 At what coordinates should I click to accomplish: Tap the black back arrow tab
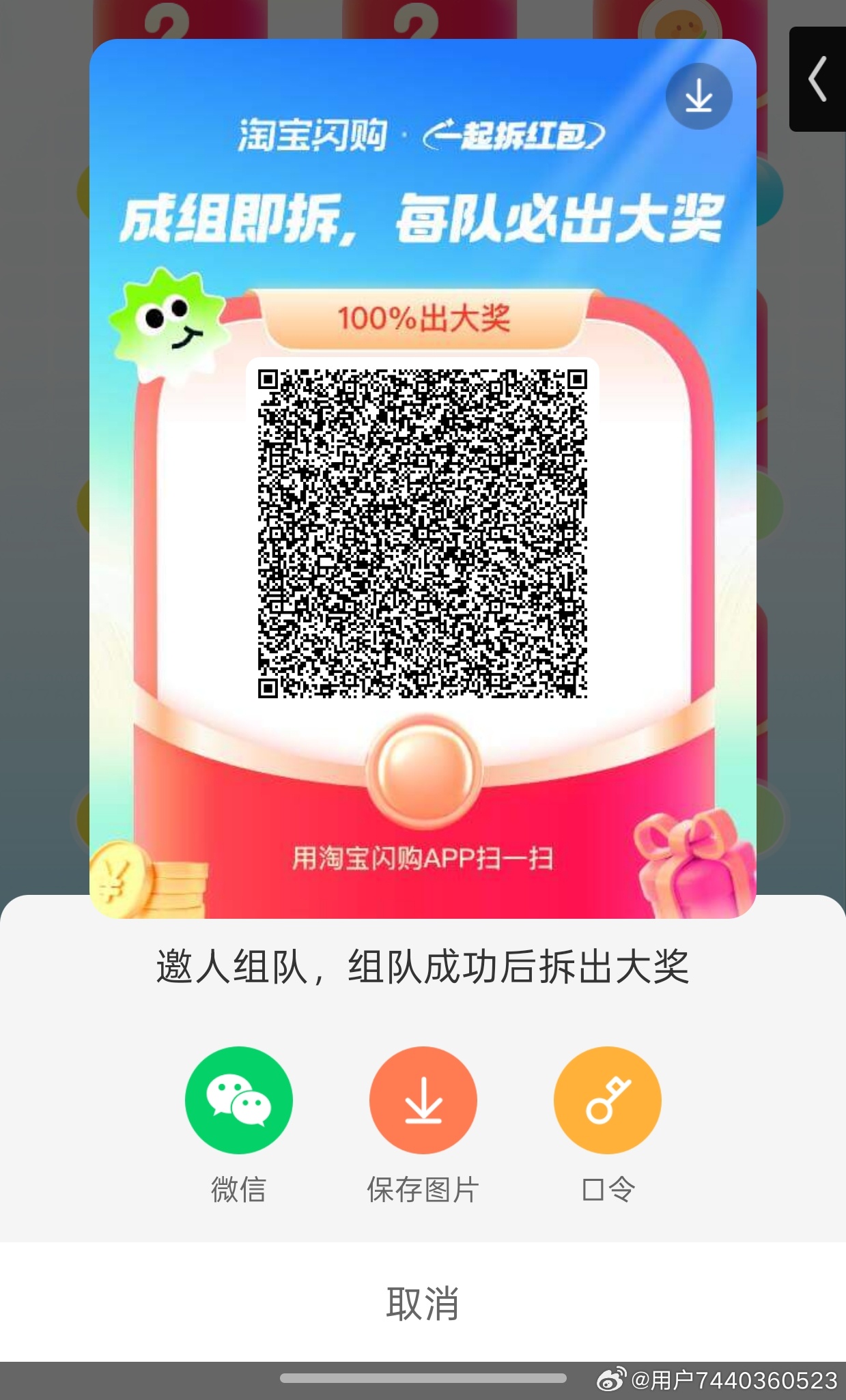pyautogui.click(x=818, y=79)
